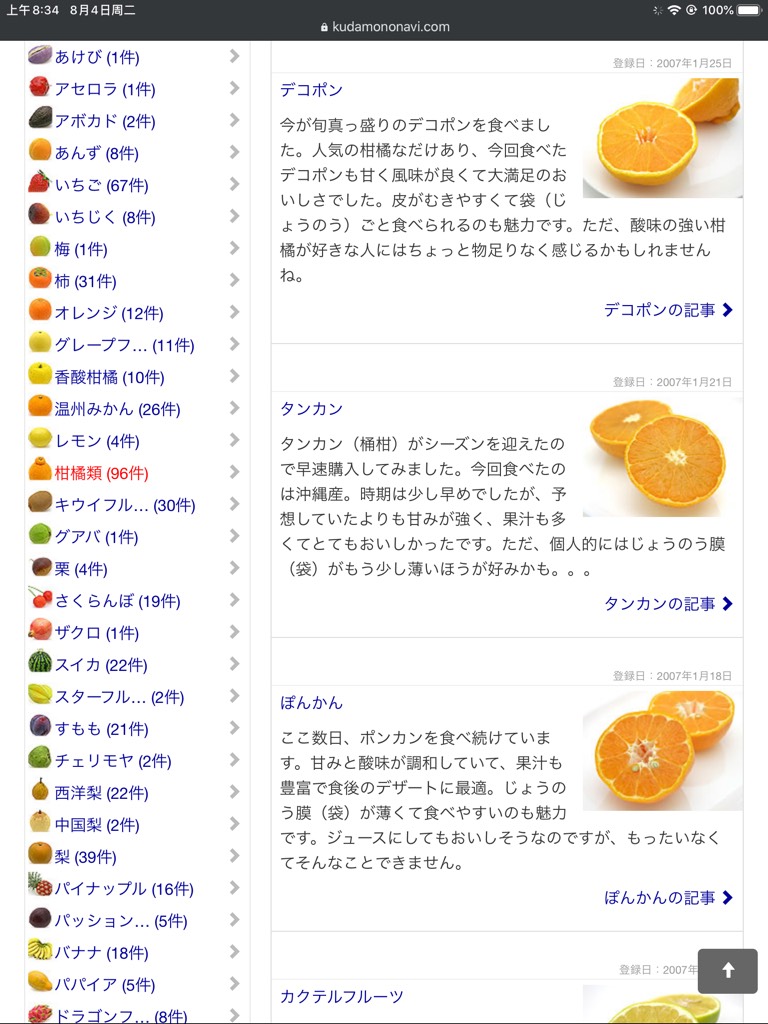Open the オレンジ (12件) category

click(x=108, y=313)
